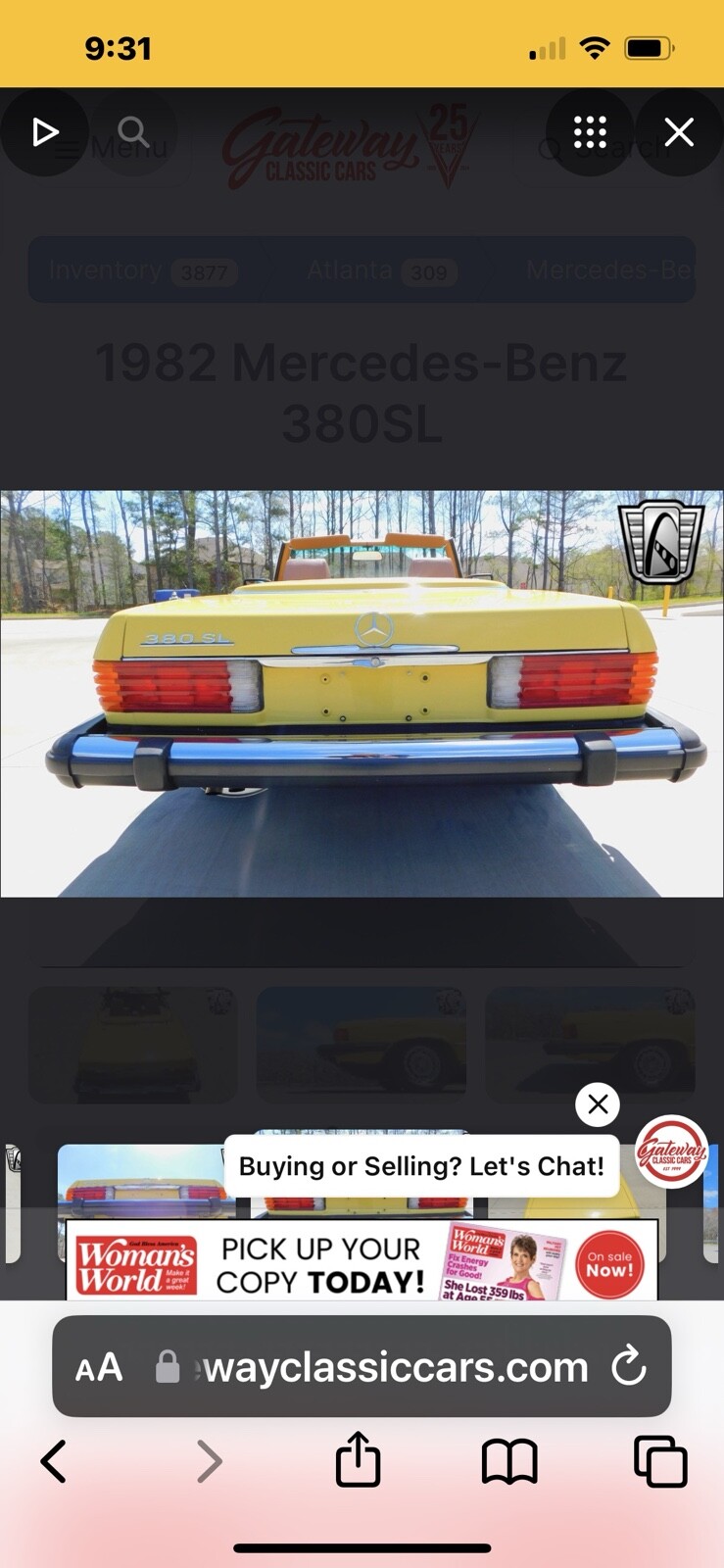Close the photo lightbox
Screen dimensions: 724x1568
tap(679, 132)
